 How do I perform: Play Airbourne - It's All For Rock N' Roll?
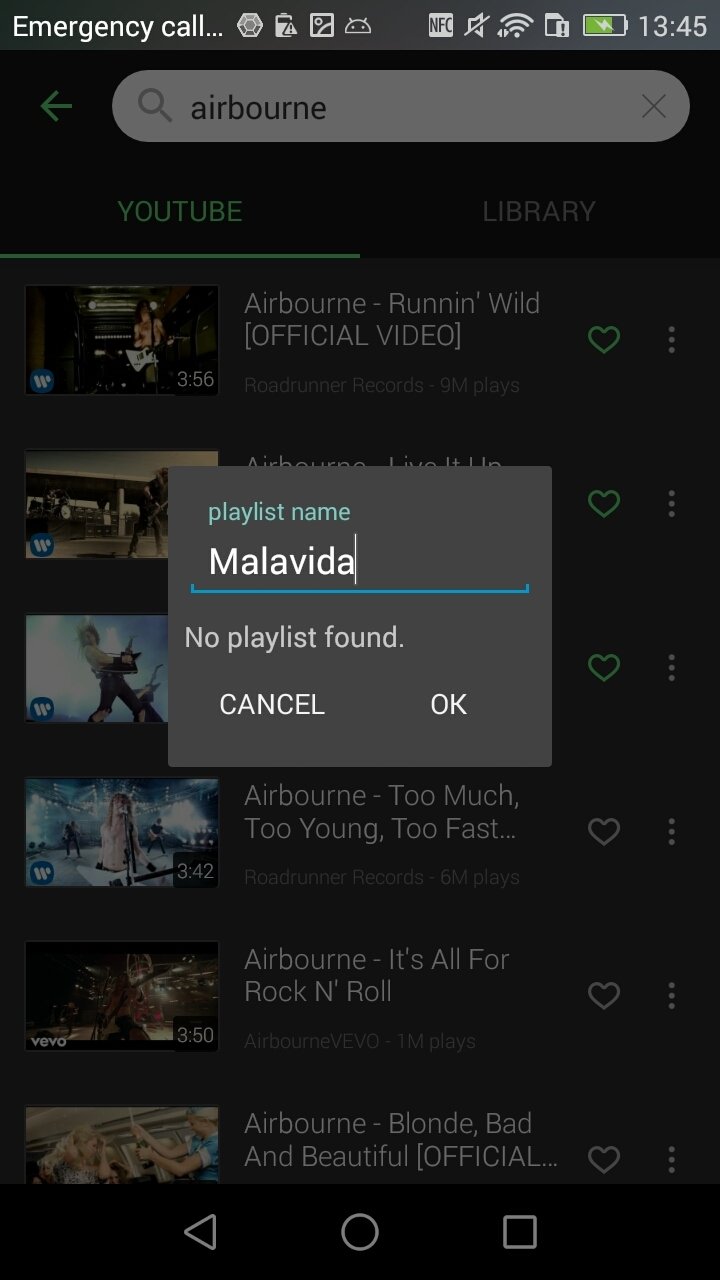click(x=376, y=976)
